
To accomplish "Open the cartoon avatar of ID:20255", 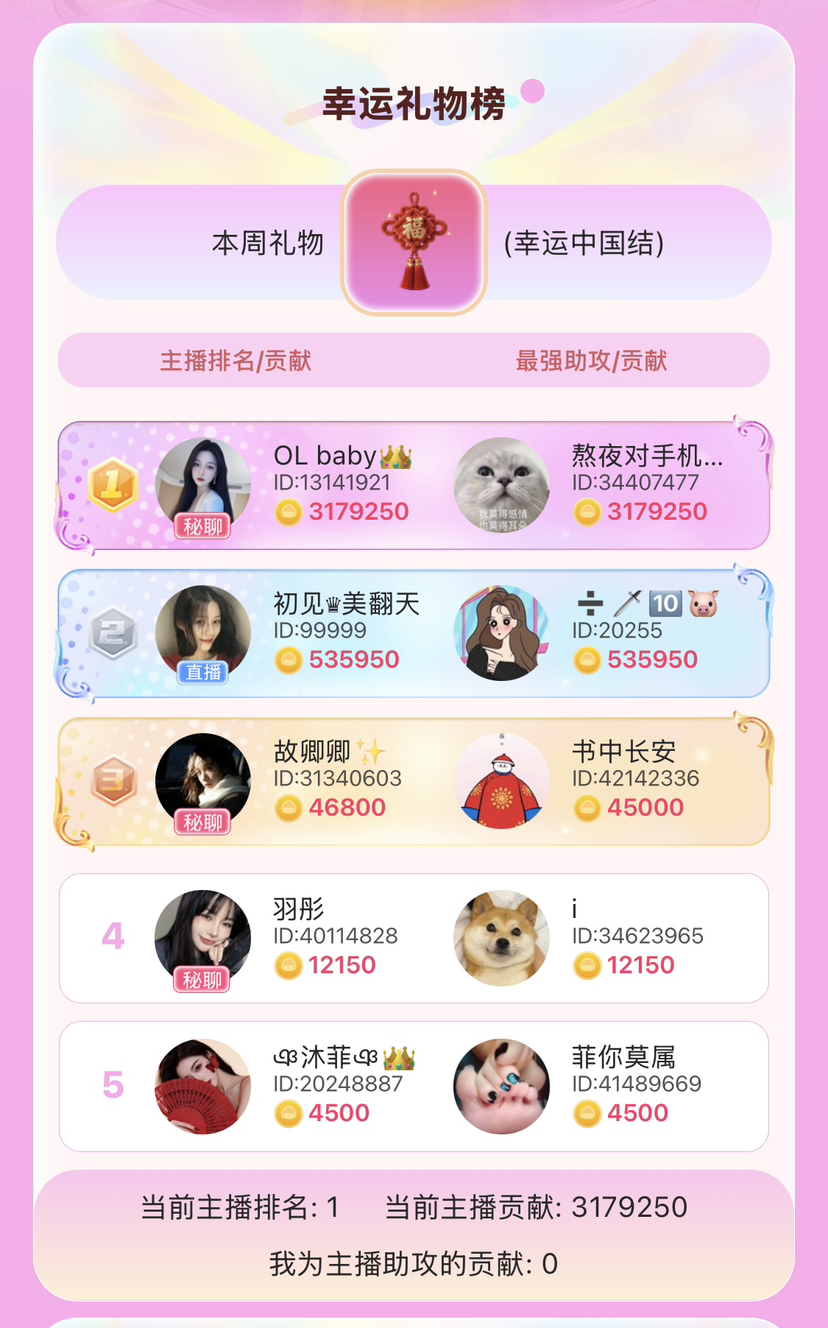I will 501,633.
